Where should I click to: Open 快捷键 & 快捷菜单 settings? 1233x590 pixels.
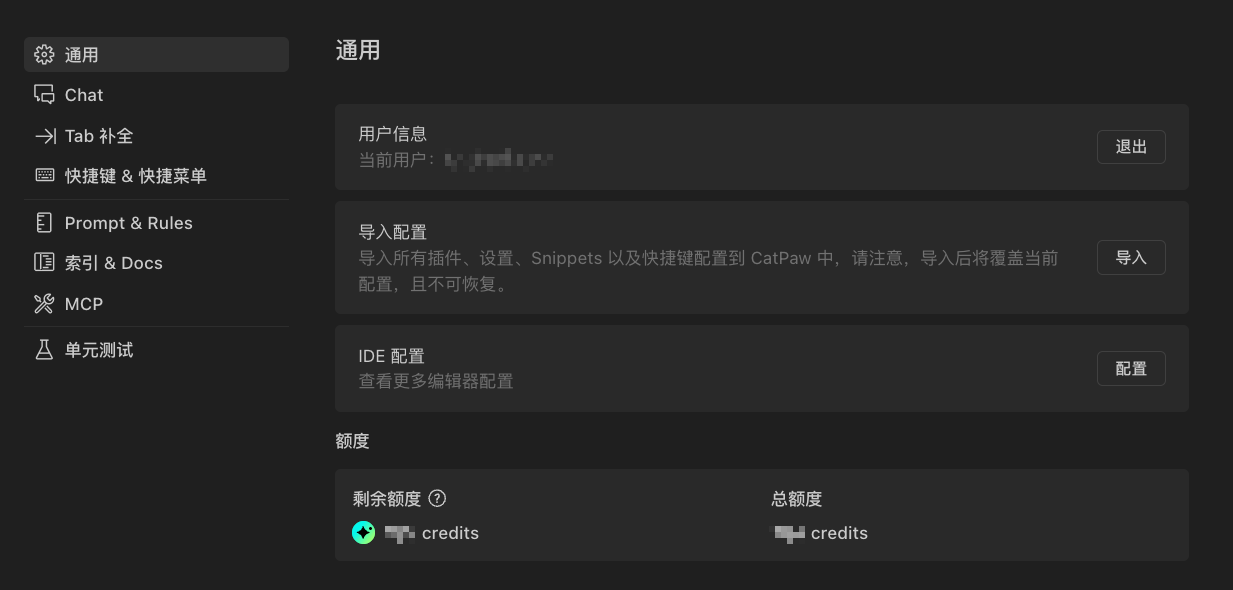pyautogui.click(x=135, y=176)
